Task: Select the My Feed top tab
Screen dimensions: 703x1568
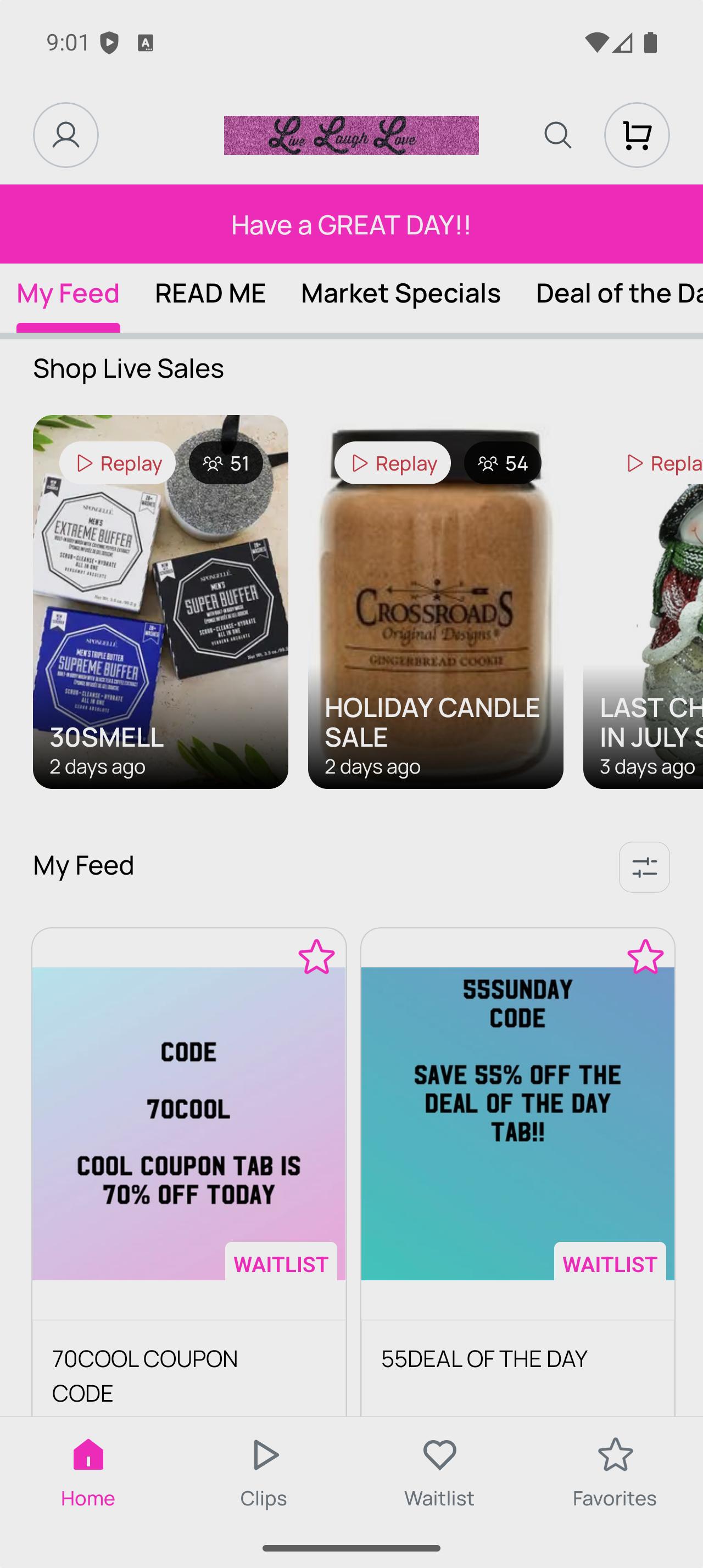Action: pos(68,293)
